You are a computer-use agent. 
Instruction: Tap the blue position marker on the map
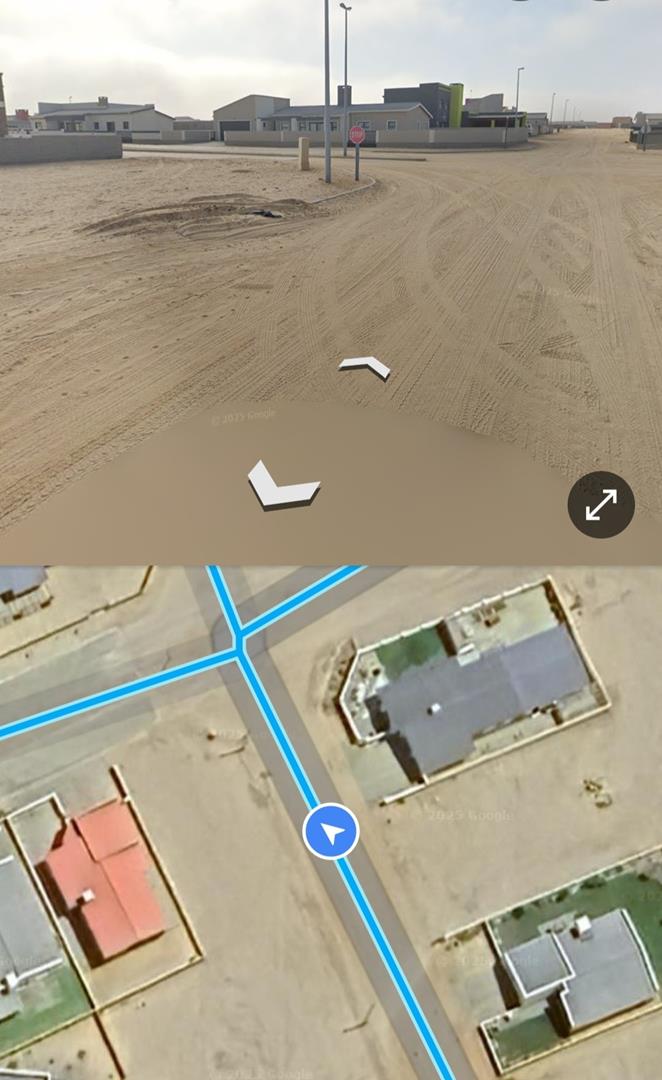[x=331, y=831]
